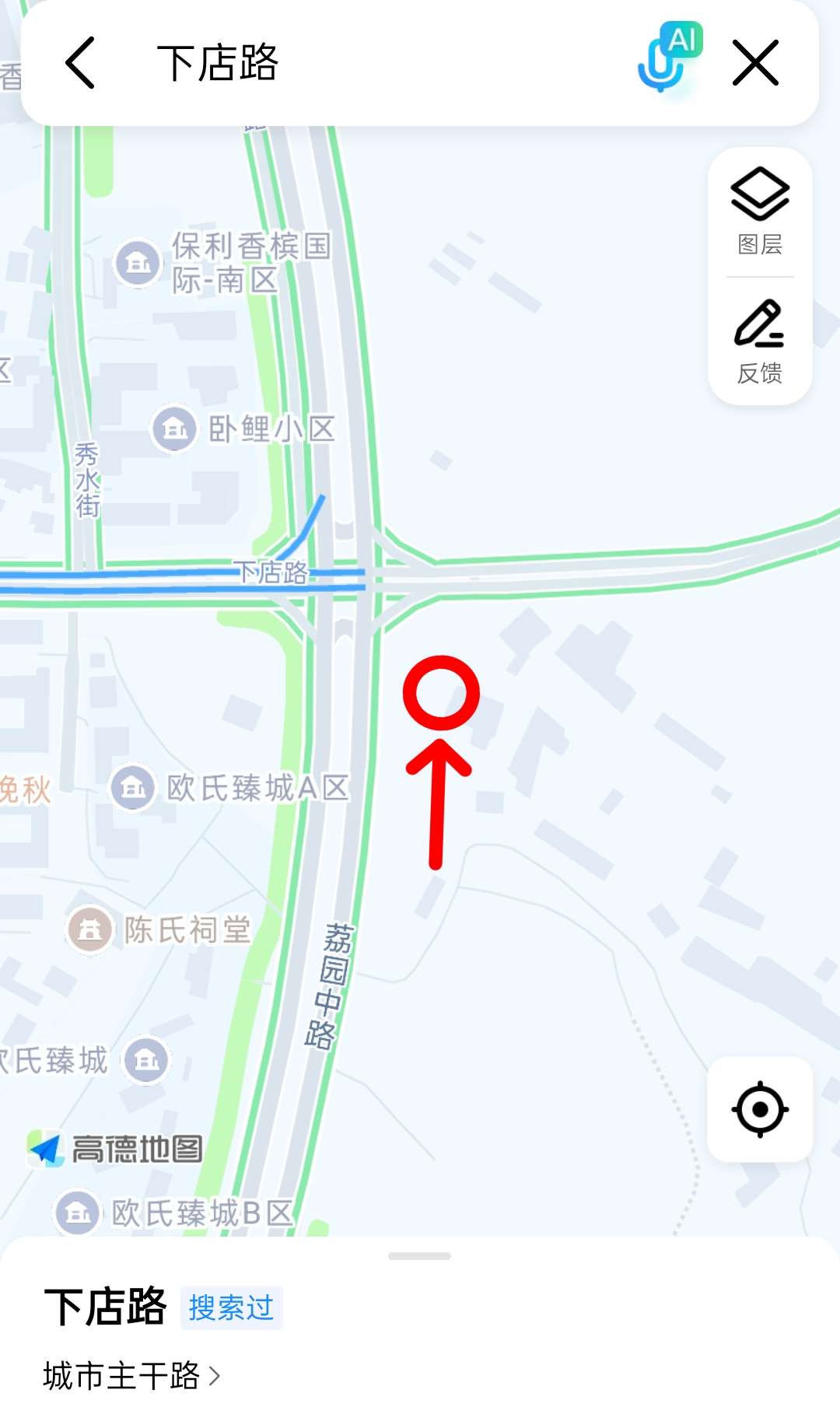Open the 欧氏臻城B区 place marker
840x1407 pixels.
tap(78, 1212)
